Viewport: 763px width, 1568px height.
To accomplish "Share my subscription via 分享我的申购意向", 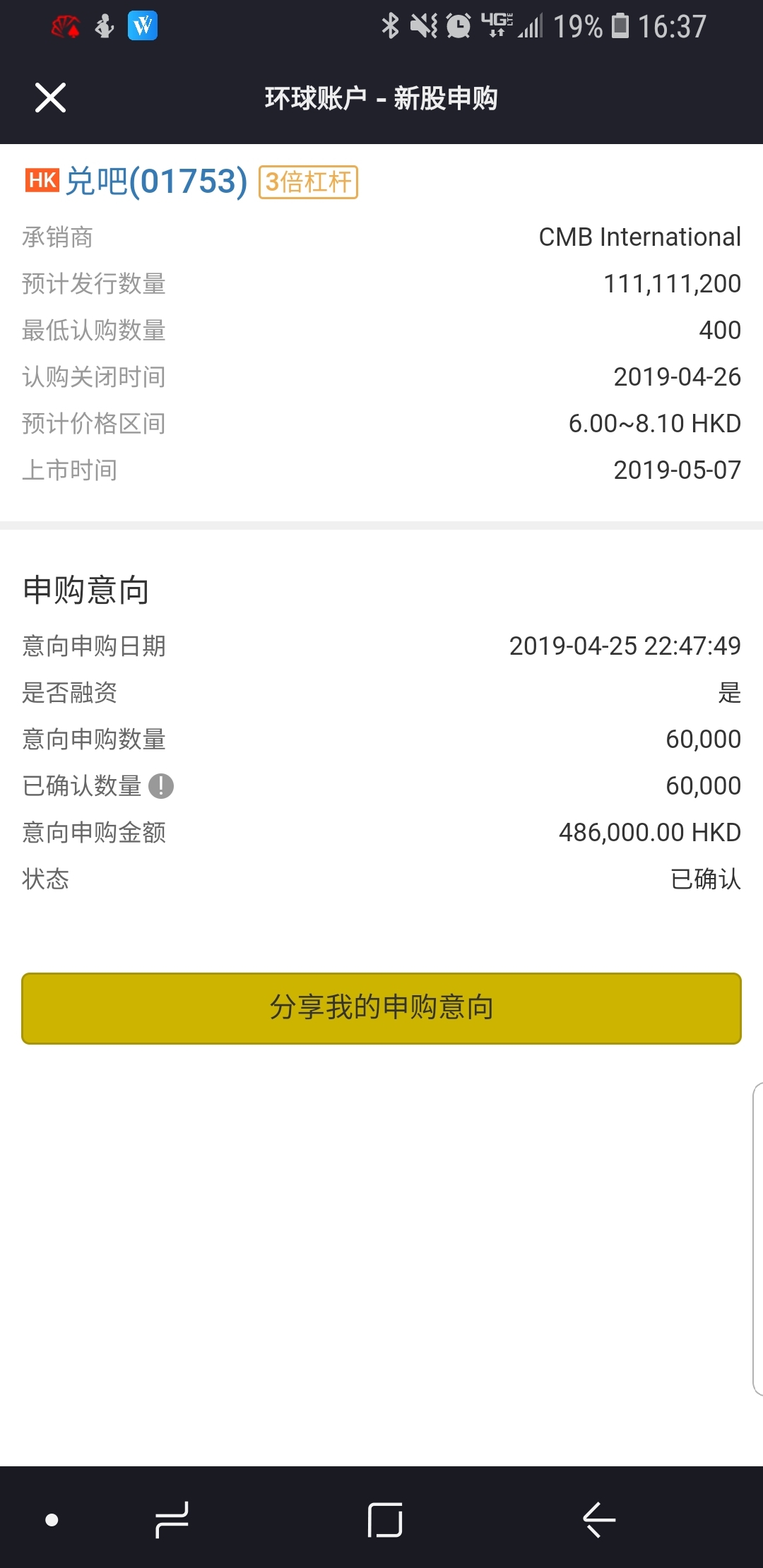I will click(381, 1008).
